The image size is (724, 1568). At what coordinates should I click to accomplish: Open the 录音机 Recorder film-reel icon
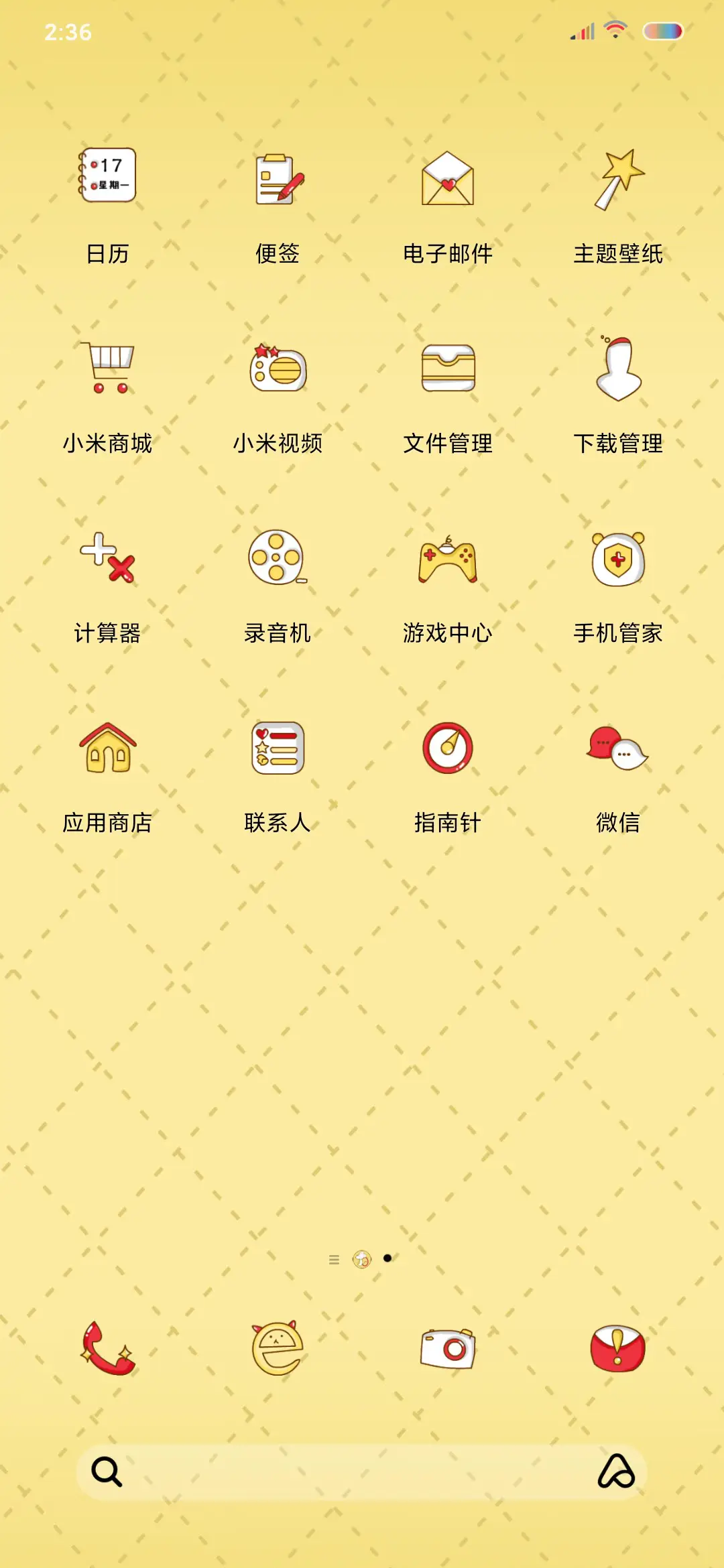tap(277, 560)
